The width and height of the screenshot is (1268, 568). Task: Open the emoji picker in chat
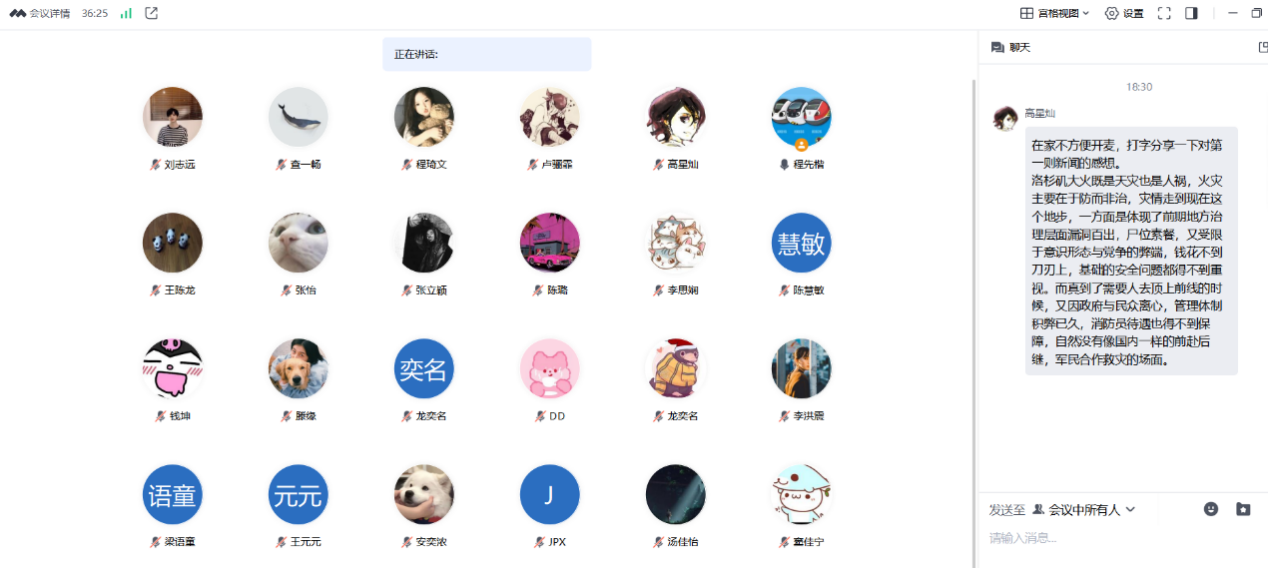pyautogui.click(x=1211, y=509)
